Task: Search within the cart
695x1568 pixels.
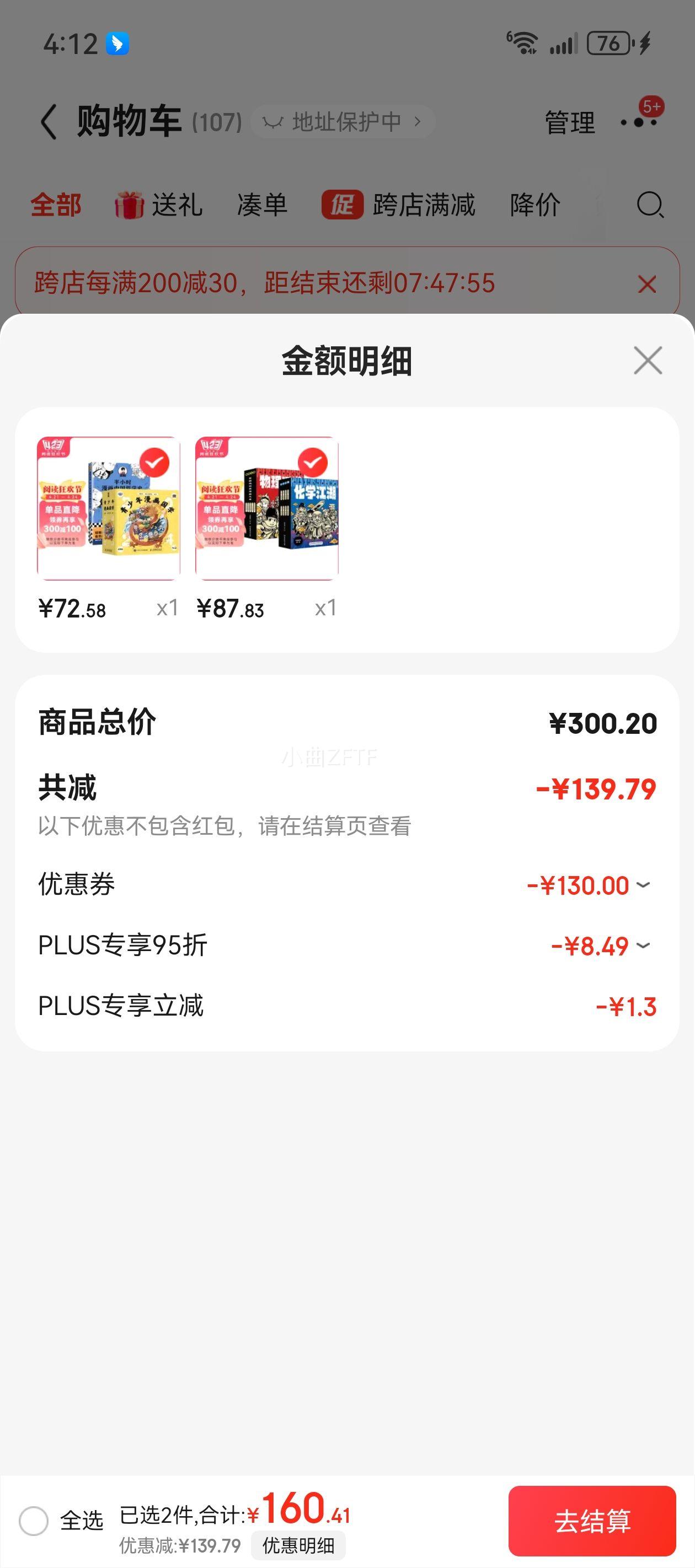Action: pyautogui.click(x=650, y=205)
